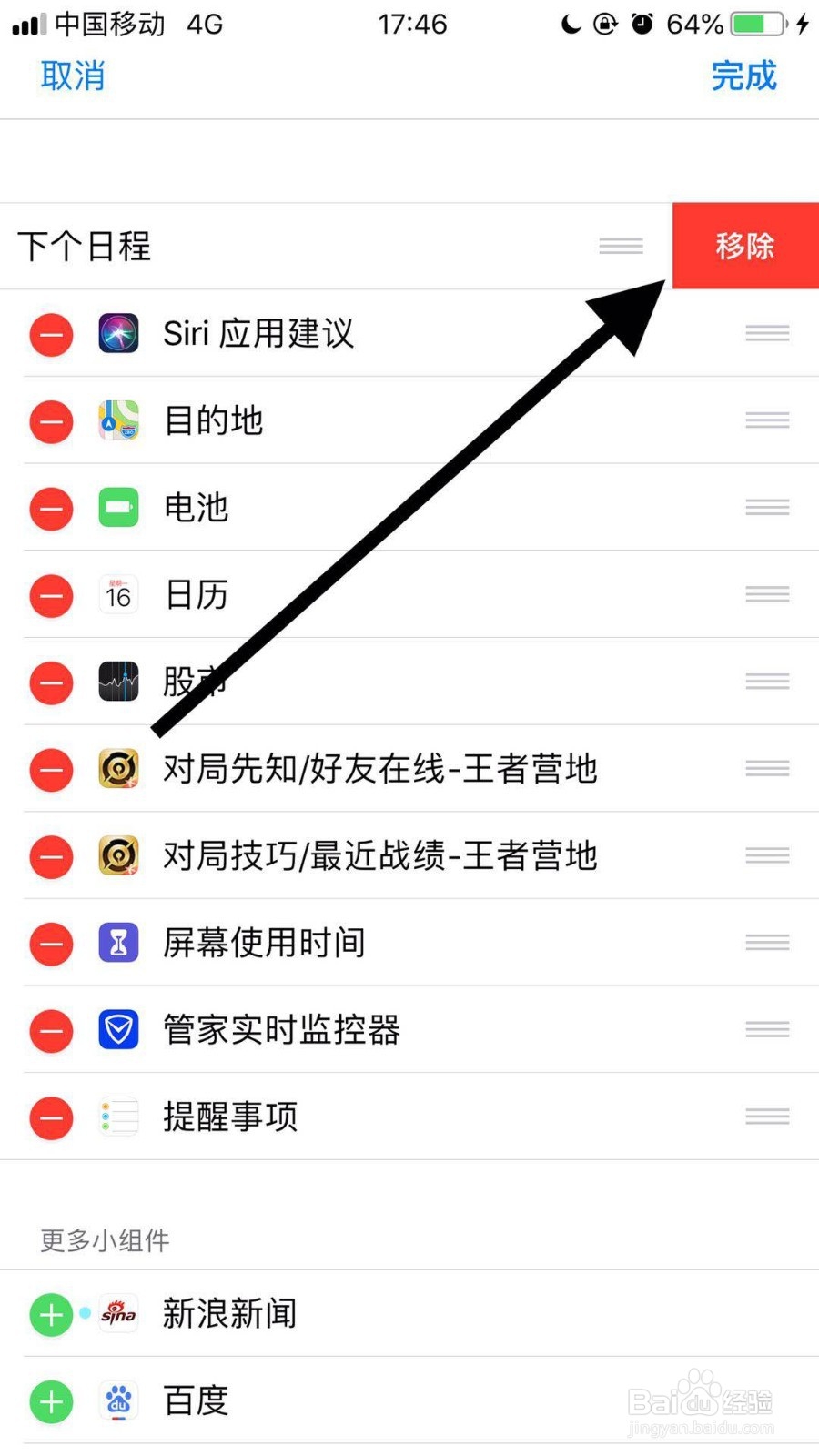Viewport: 819px width, 1456px height.
Task: Tap the Siri app icon
Action: click(x=117, y=333)
